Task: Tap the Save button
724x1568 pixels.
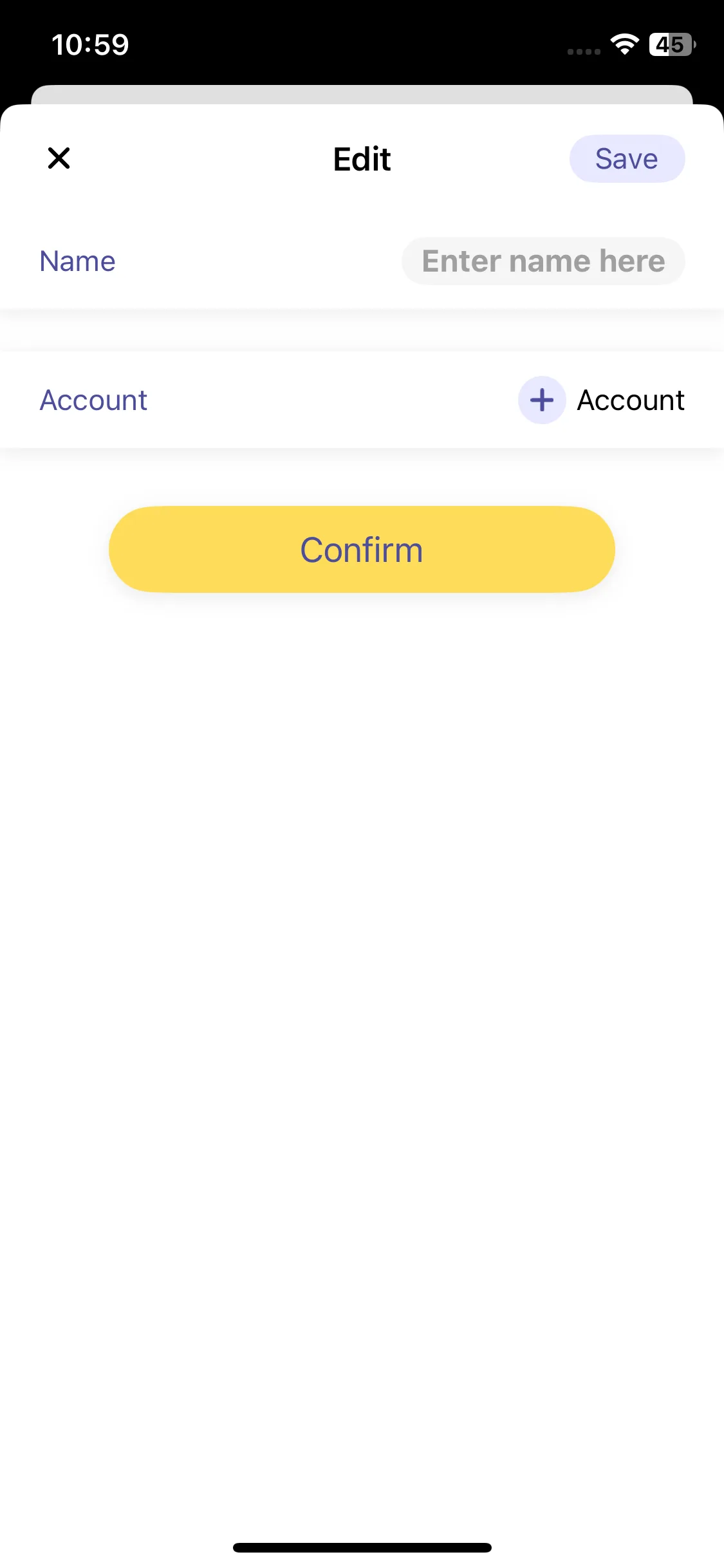Action: point(626,158)
